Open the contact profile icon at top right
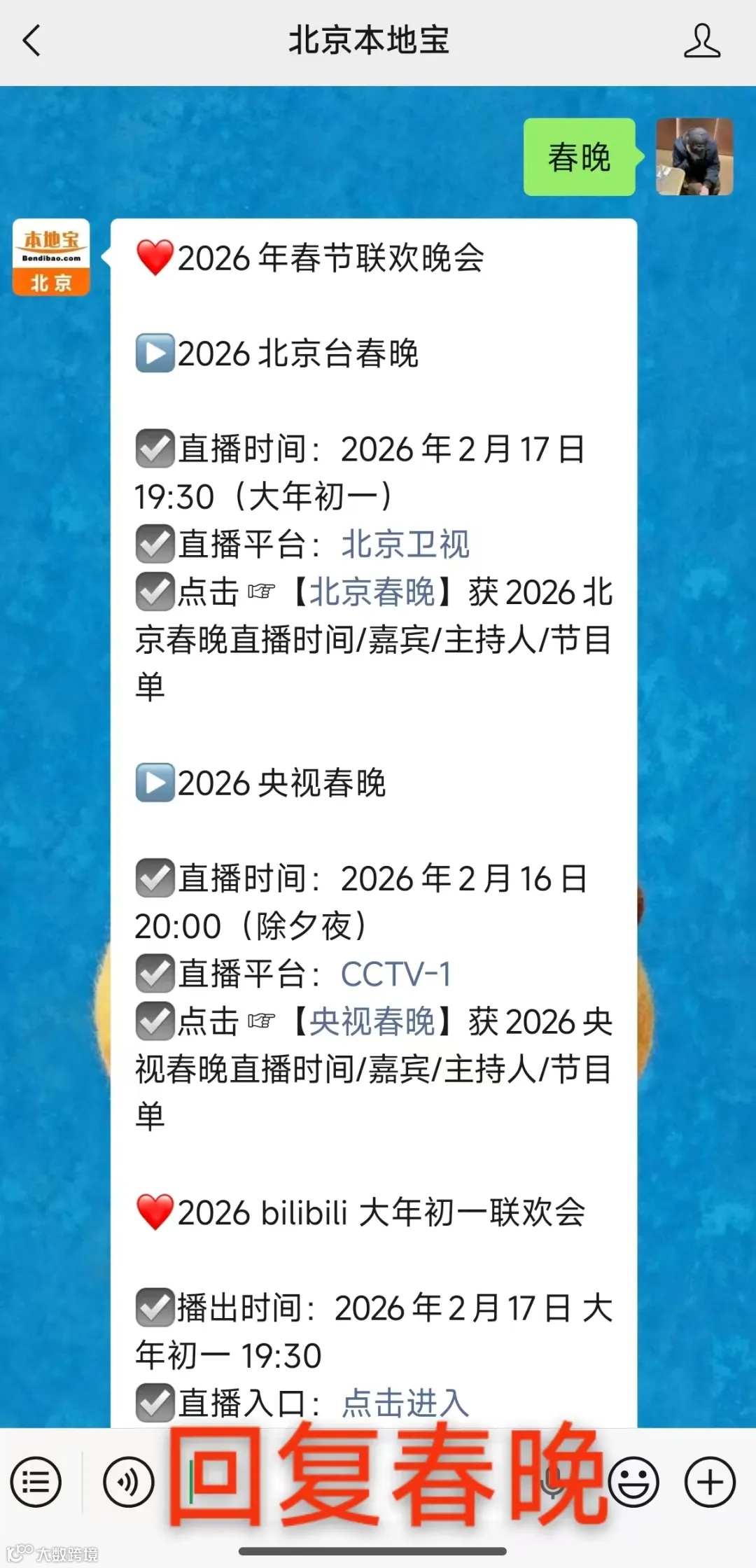This screenshot has width=756, height=1568. click(x=703, y=41)
